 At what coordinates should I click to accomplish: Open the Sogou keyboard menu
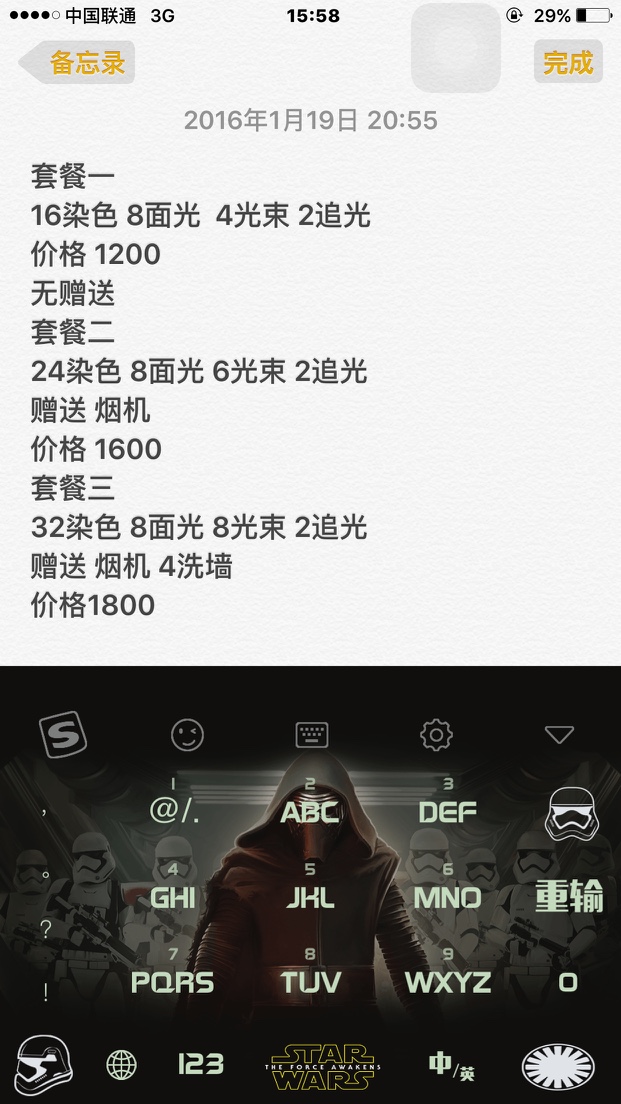pos(62,735)
